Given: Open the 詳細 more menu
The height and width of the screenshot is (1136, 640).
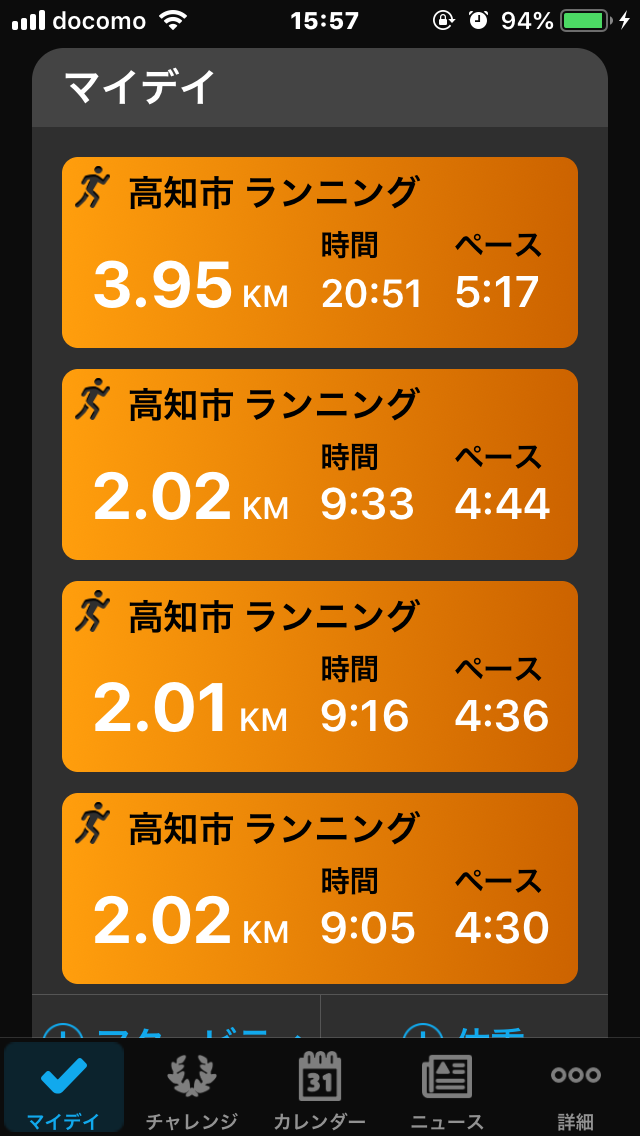Looking at the screenshot, I should 575,1088.
